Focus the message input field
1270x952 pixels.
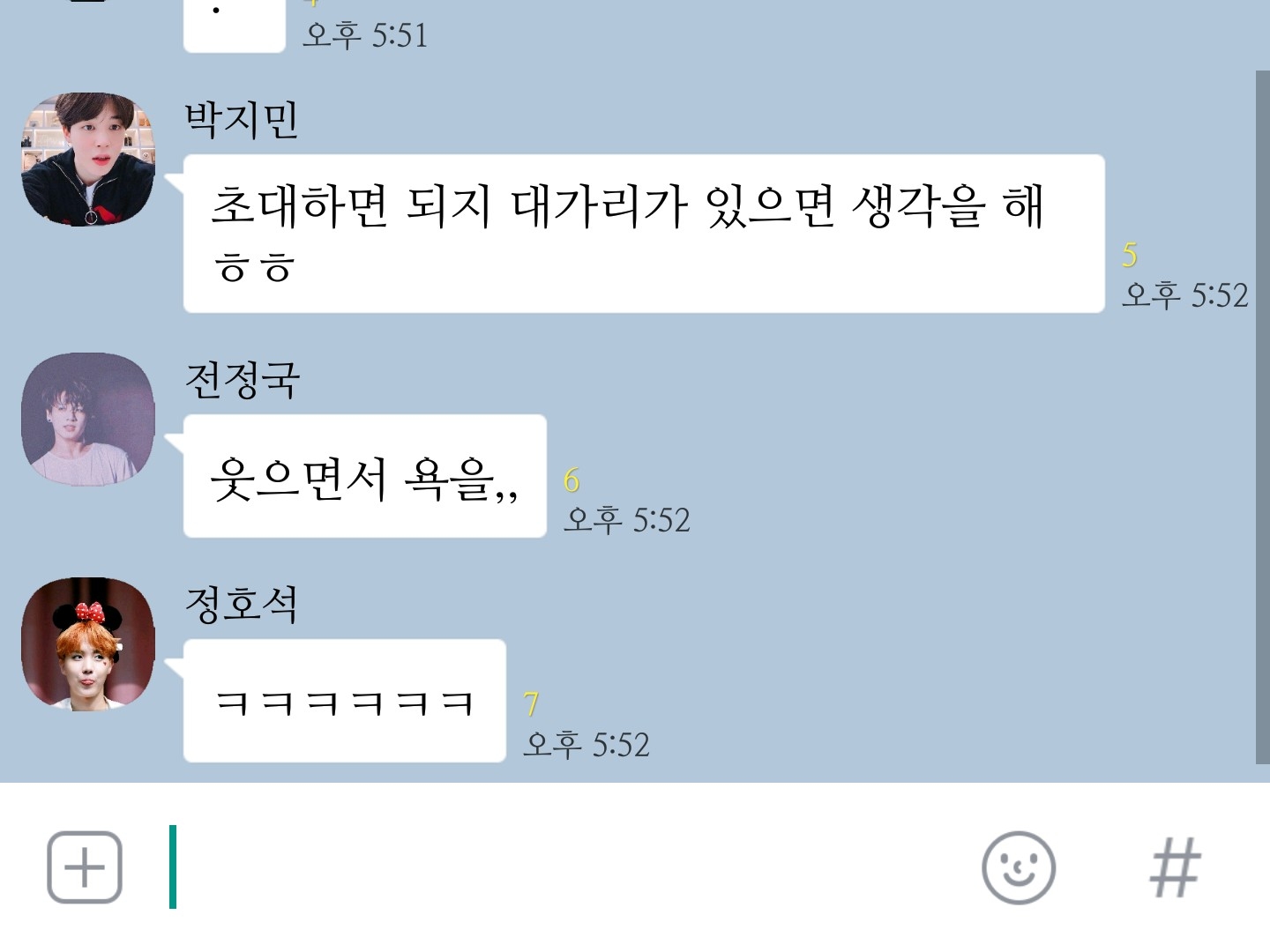point(564,867)
